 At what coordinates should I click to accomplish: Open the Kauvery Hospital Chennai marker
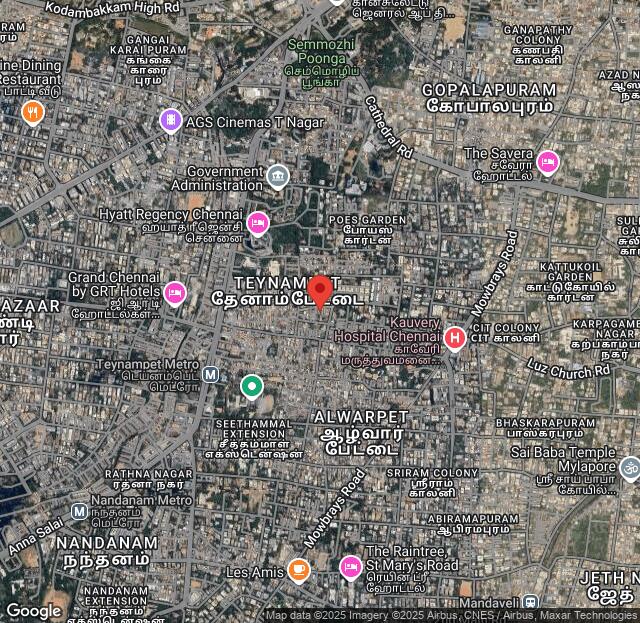tap(455, 339)
